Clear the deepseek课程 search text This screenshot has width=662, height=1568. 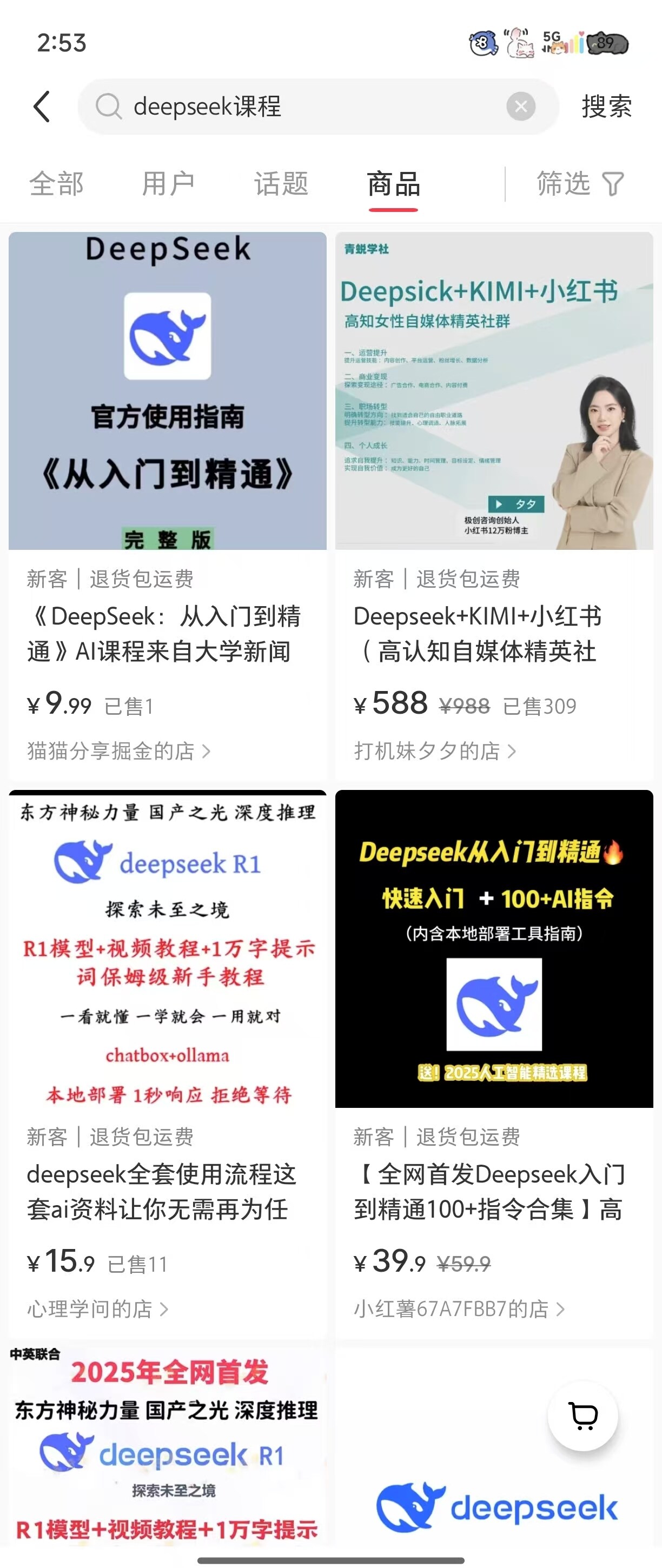pos(520,107)
